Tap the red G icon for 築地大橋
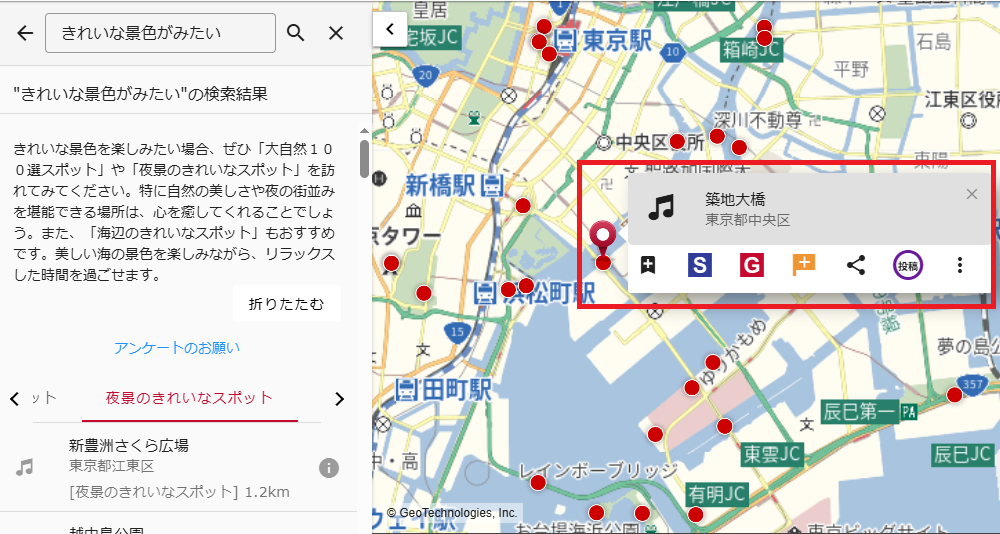This screenshot has width=1000, height=534. click(752, 265)
